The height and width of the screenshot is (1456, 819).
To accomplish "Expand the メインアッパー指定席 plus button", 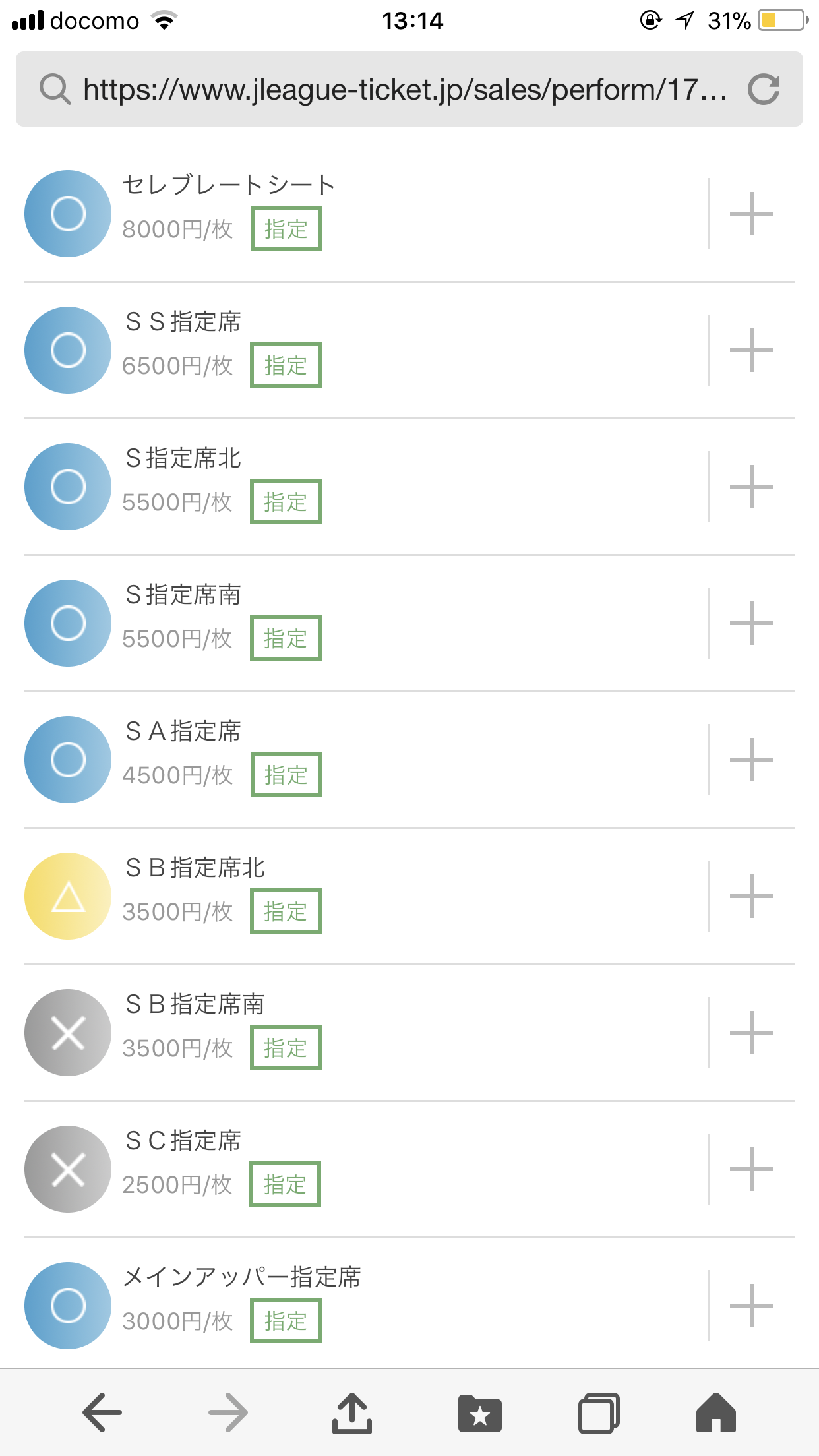I will 751,1306.
